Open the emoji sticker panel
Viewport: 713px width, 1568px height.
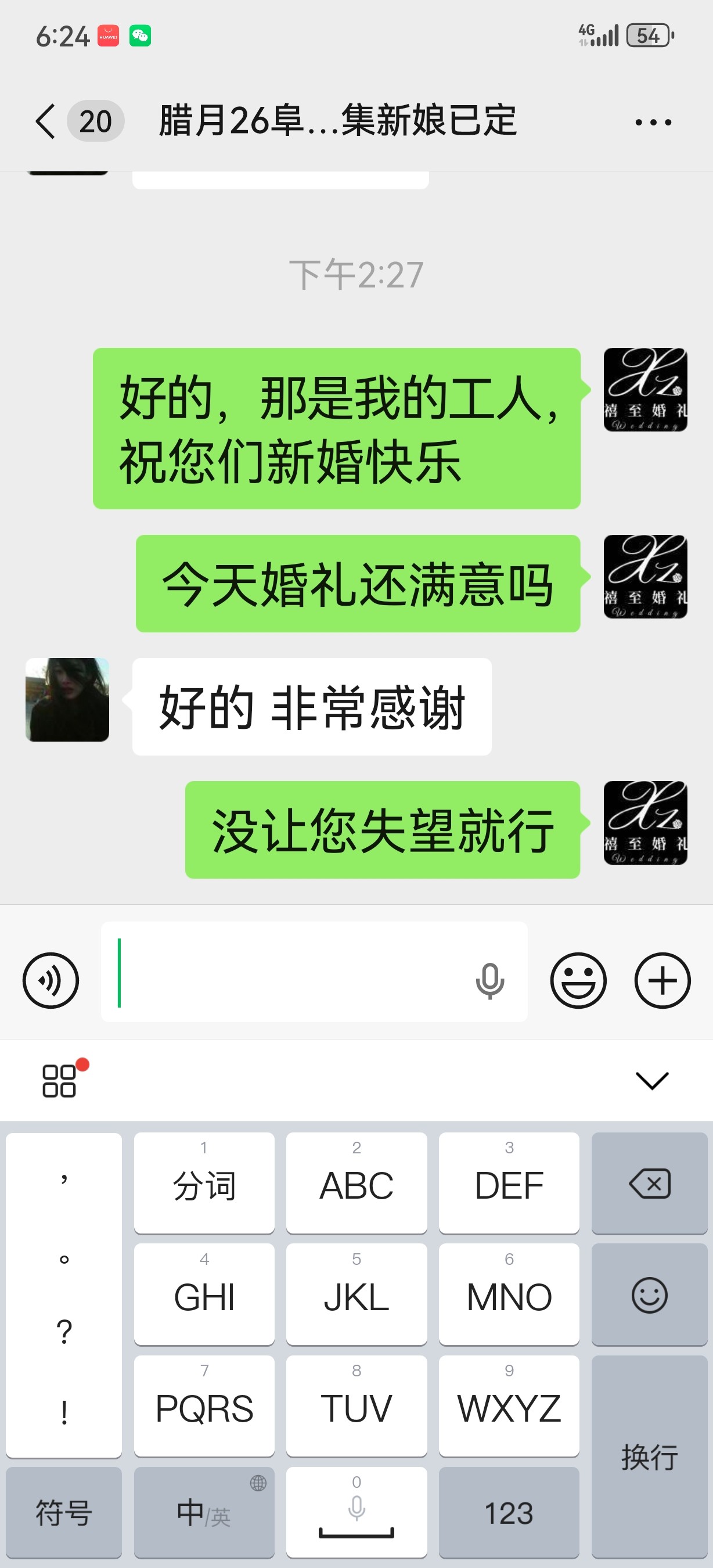[578, 980]
